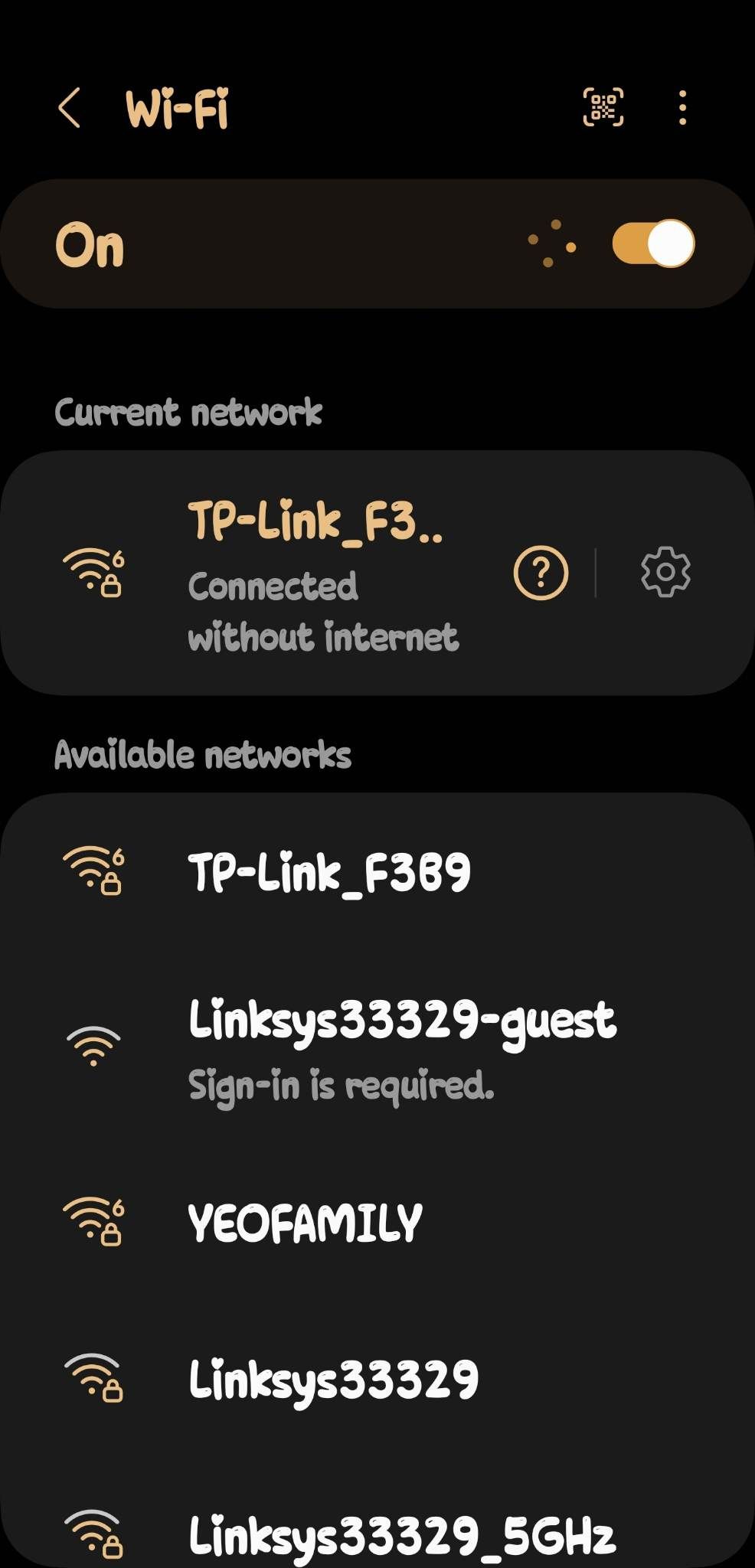Open settings gear for TP-Link_F3 network

pyautogui.click(x=665, y=572)
